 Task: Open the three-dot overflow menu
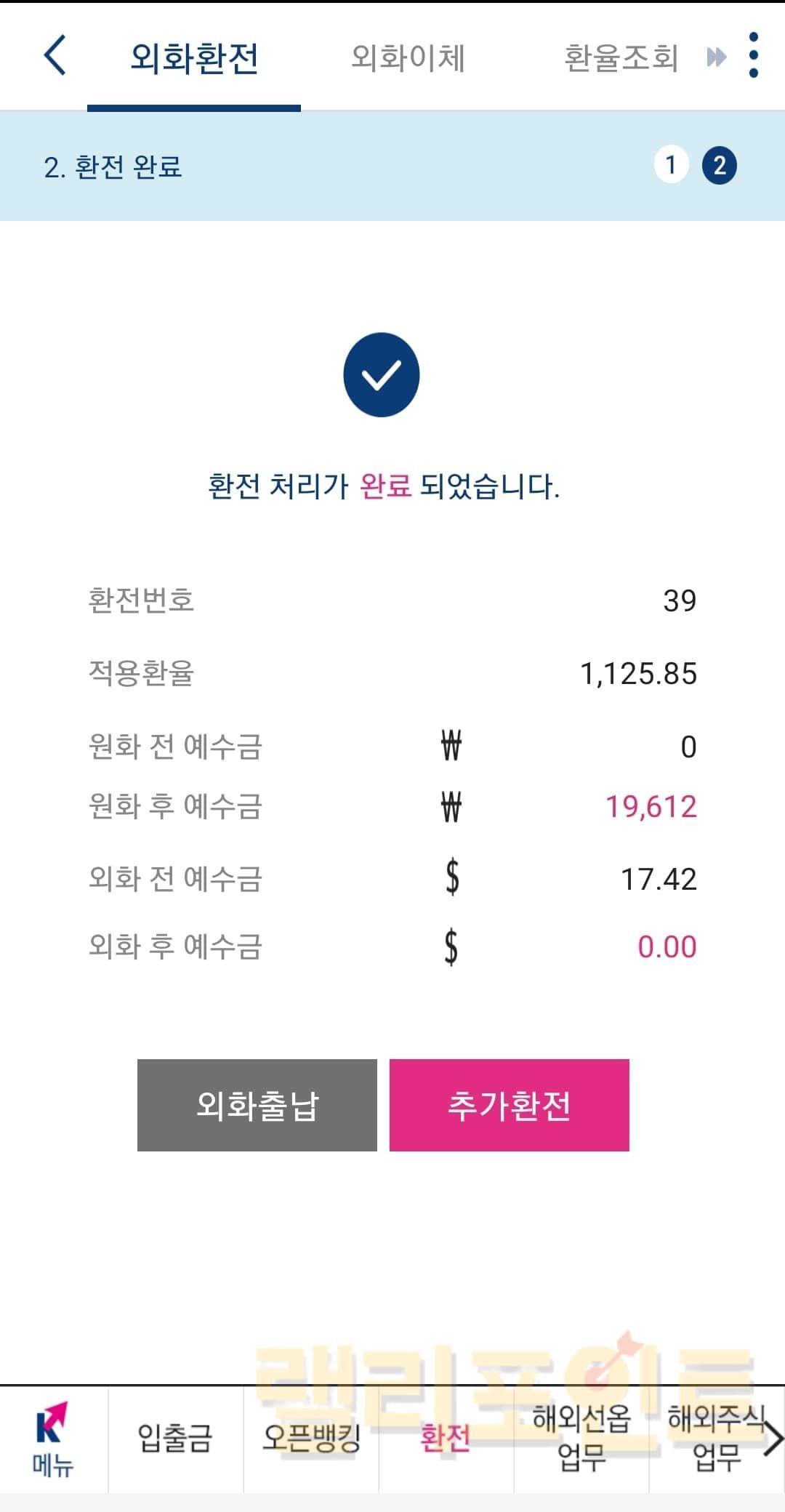click(x=753, y=55)
